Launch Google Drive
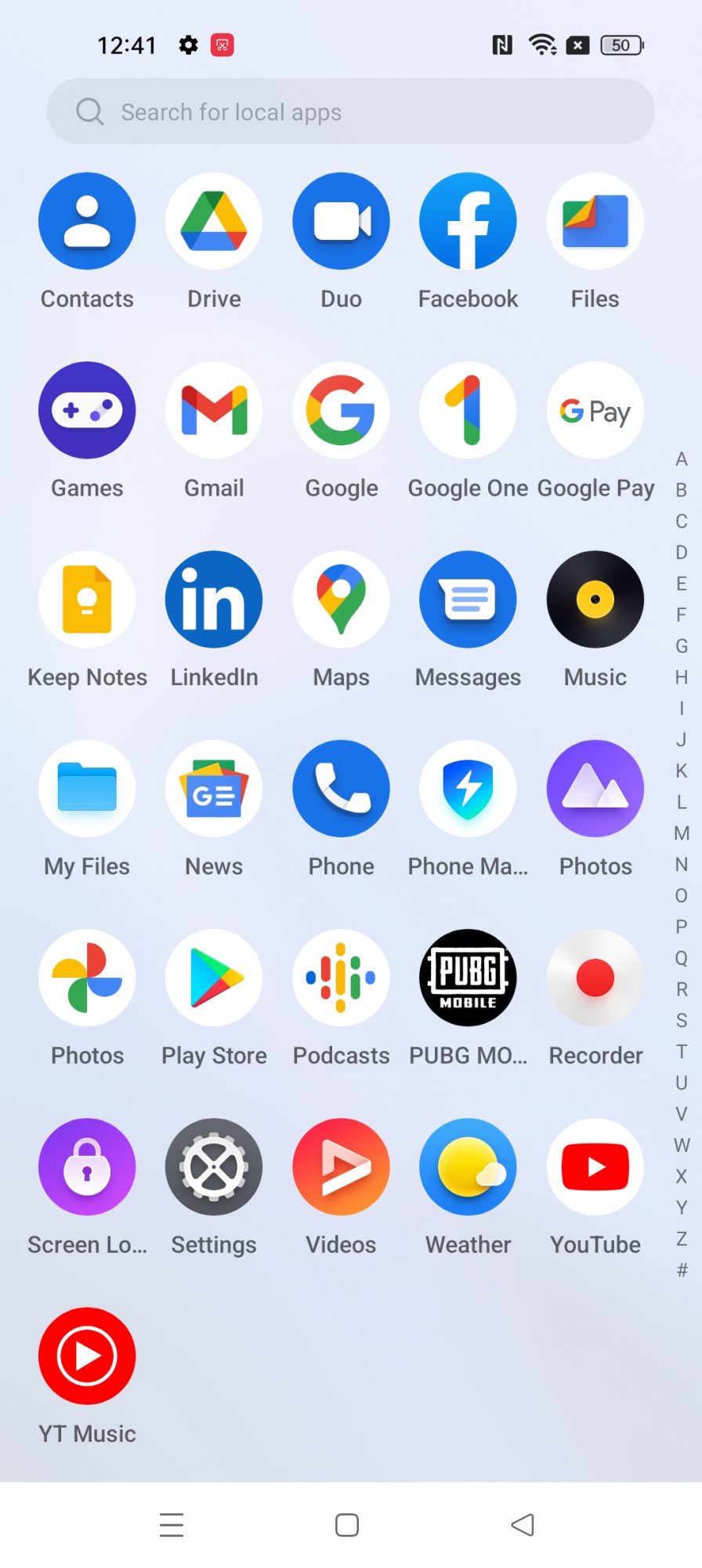 [214, 222]
